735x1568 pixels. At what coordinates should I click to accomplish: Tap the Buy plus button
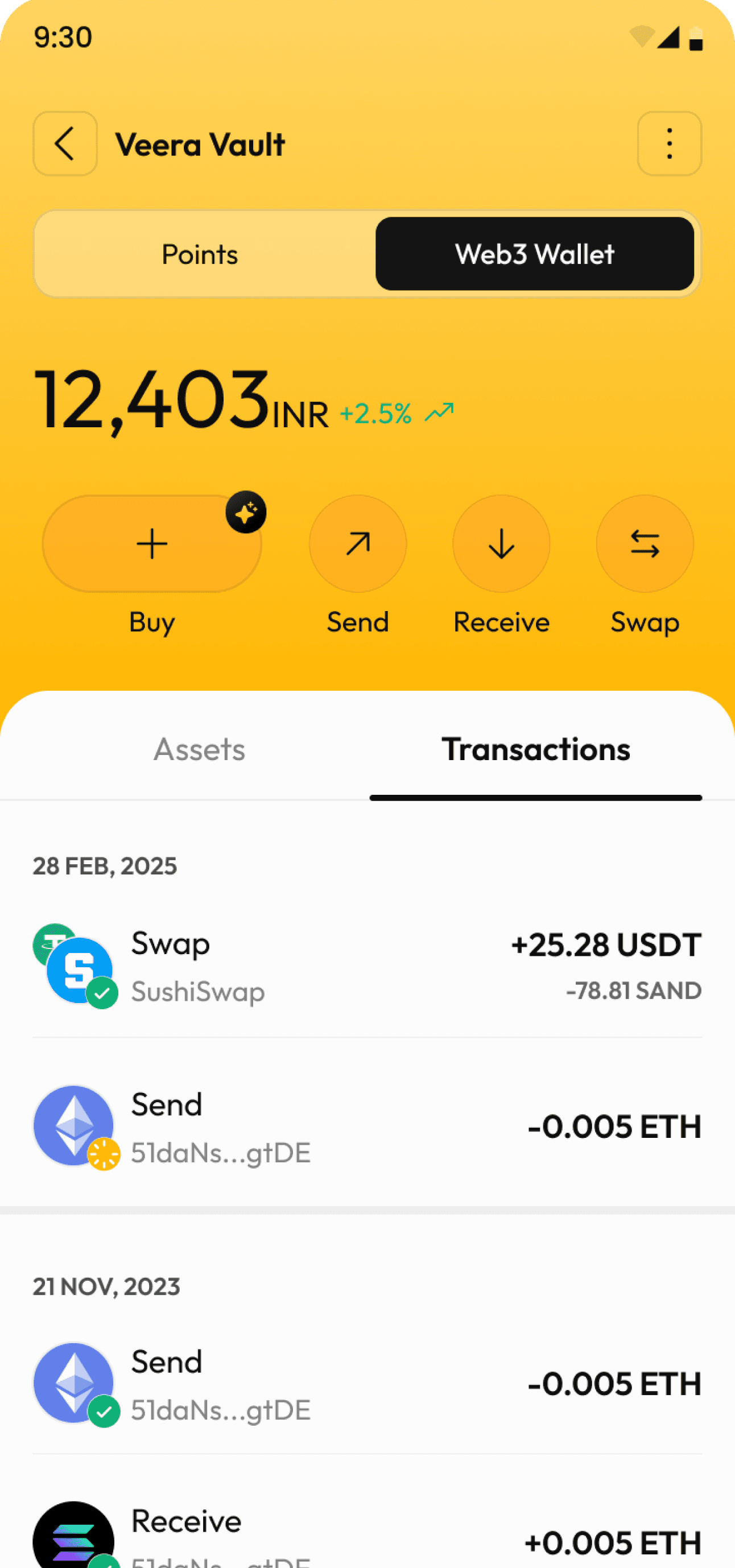click(x=151, y=543)
